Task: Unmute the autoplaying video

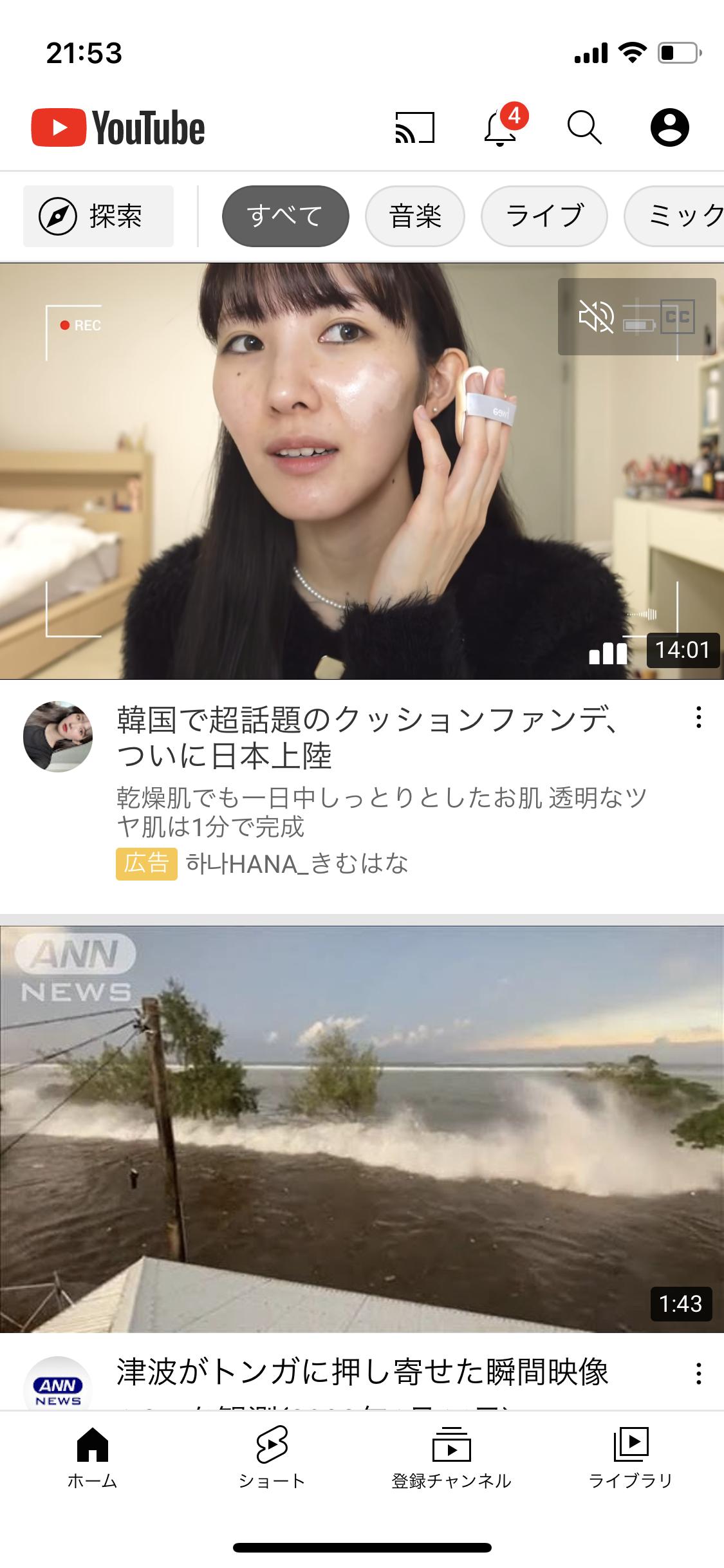Action: click(596, 317)
